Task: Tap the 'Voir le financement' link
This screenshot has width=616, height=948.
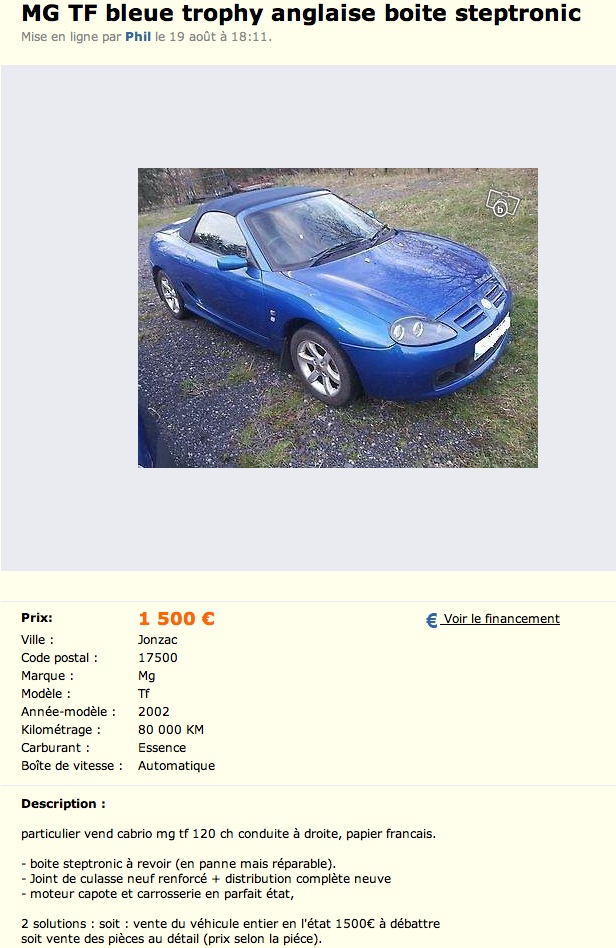Action: click(x=500, y=619)
